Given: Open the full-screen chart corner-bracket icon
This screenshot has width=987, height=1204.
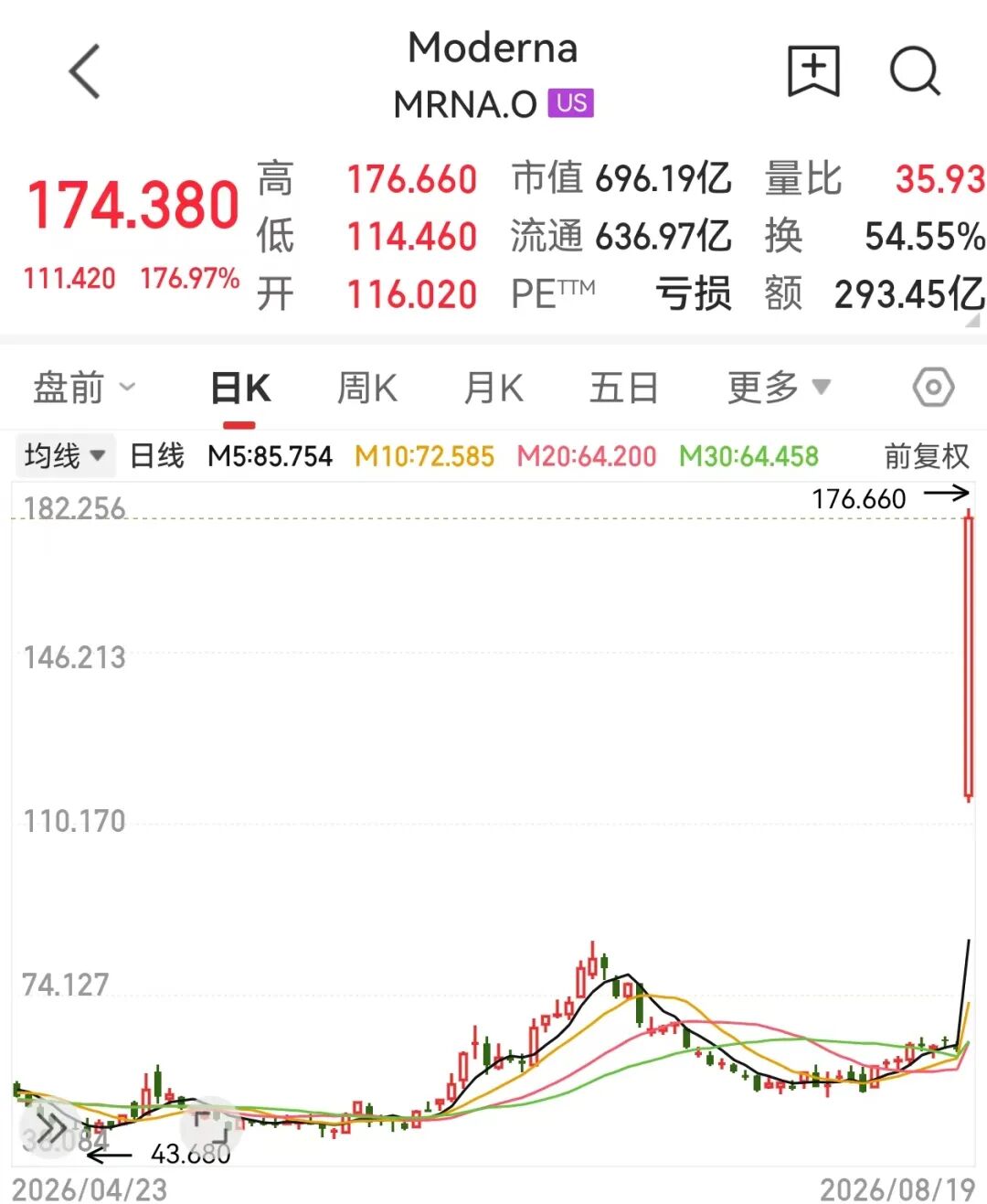Looking at the screenshot, I should [x=211, y=1127].
